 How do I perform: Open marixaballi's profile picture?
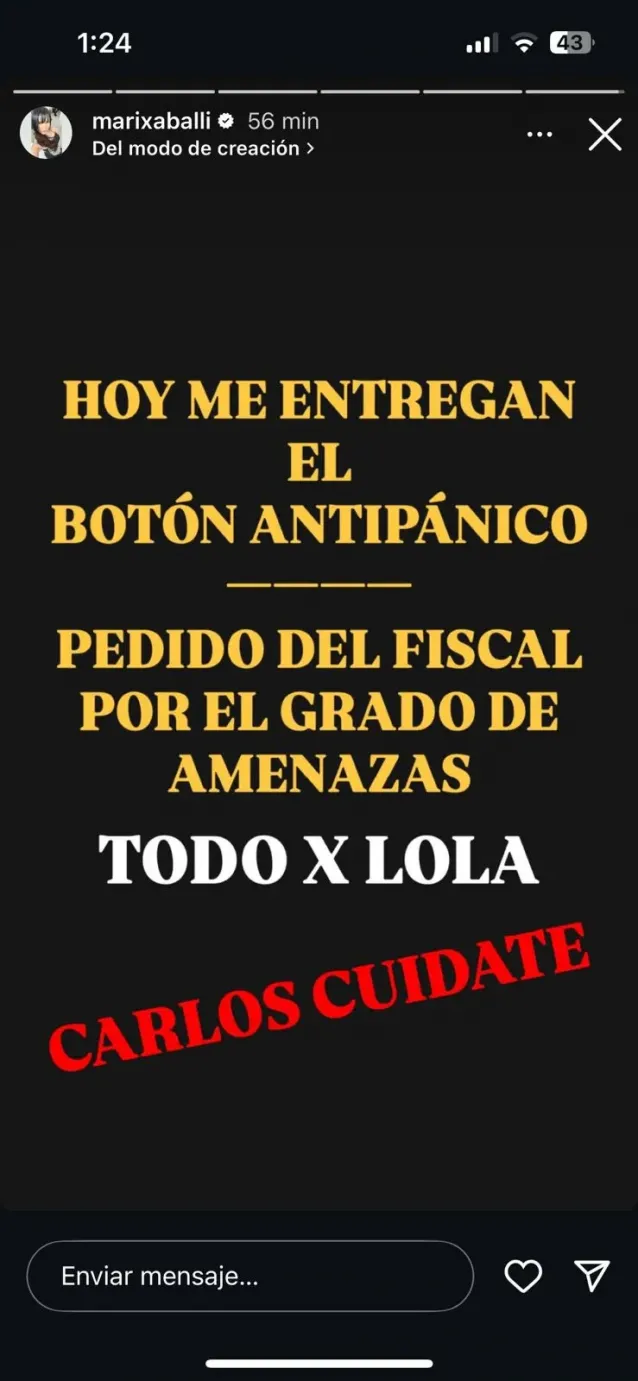tap(46, 133)
